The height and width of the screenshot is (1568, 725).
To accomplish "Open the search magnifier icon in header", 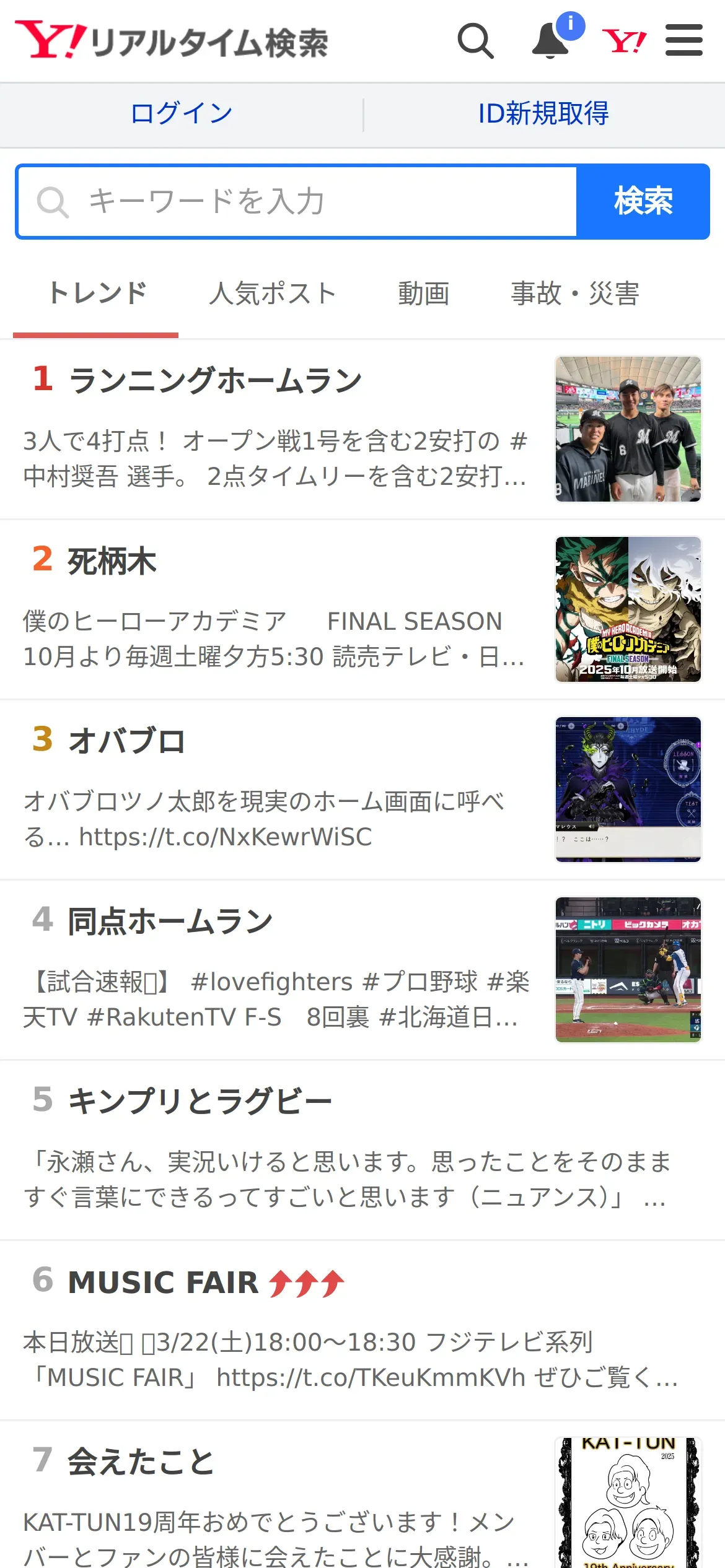I will [x=475, y=41].
